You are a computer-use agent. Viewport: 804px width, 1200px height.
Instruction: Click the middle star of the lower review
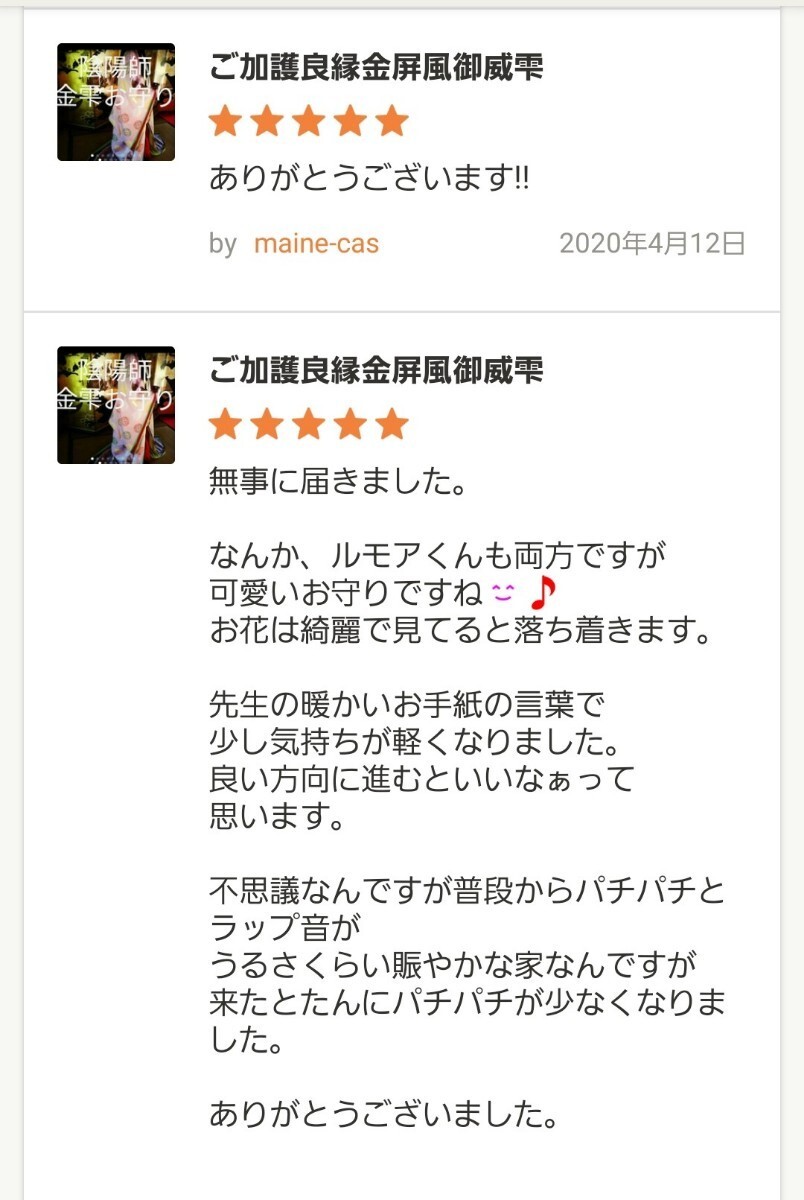click(x=306, y=424)
